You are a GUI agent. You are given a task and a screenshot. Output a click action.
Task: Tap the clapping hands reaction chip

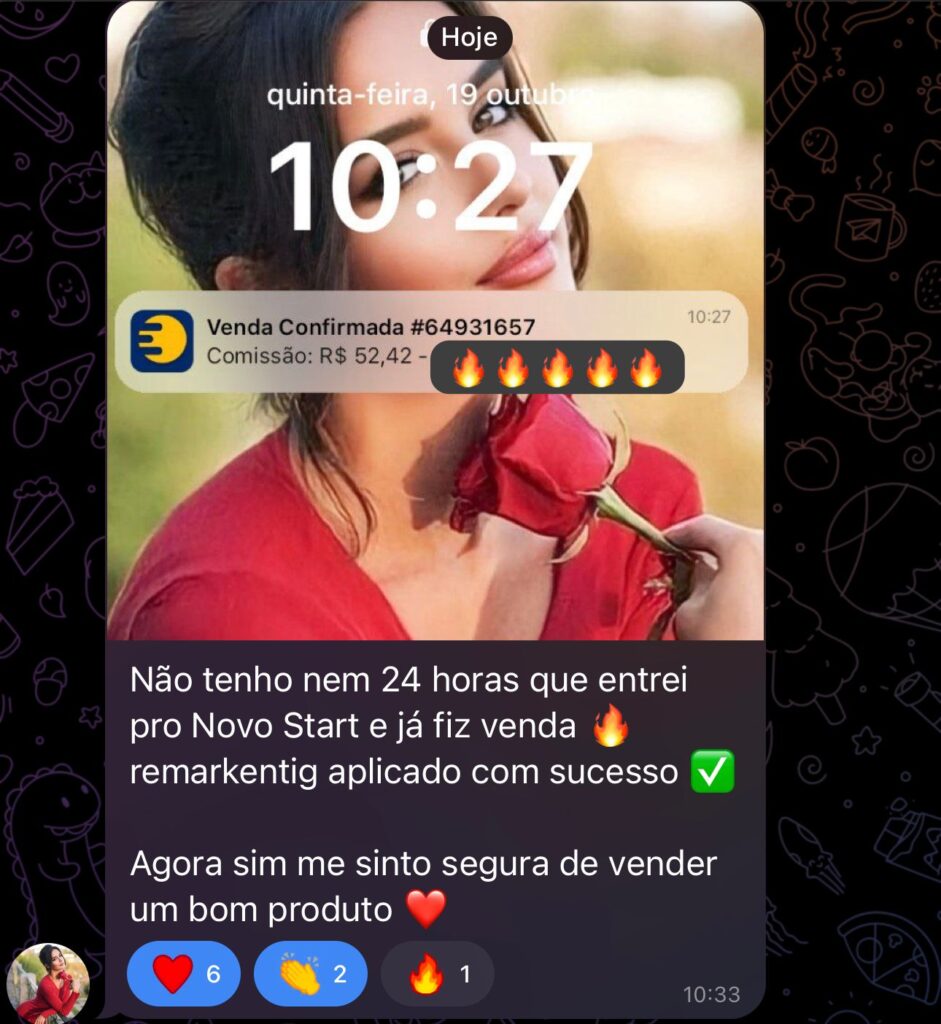[310, 973]
